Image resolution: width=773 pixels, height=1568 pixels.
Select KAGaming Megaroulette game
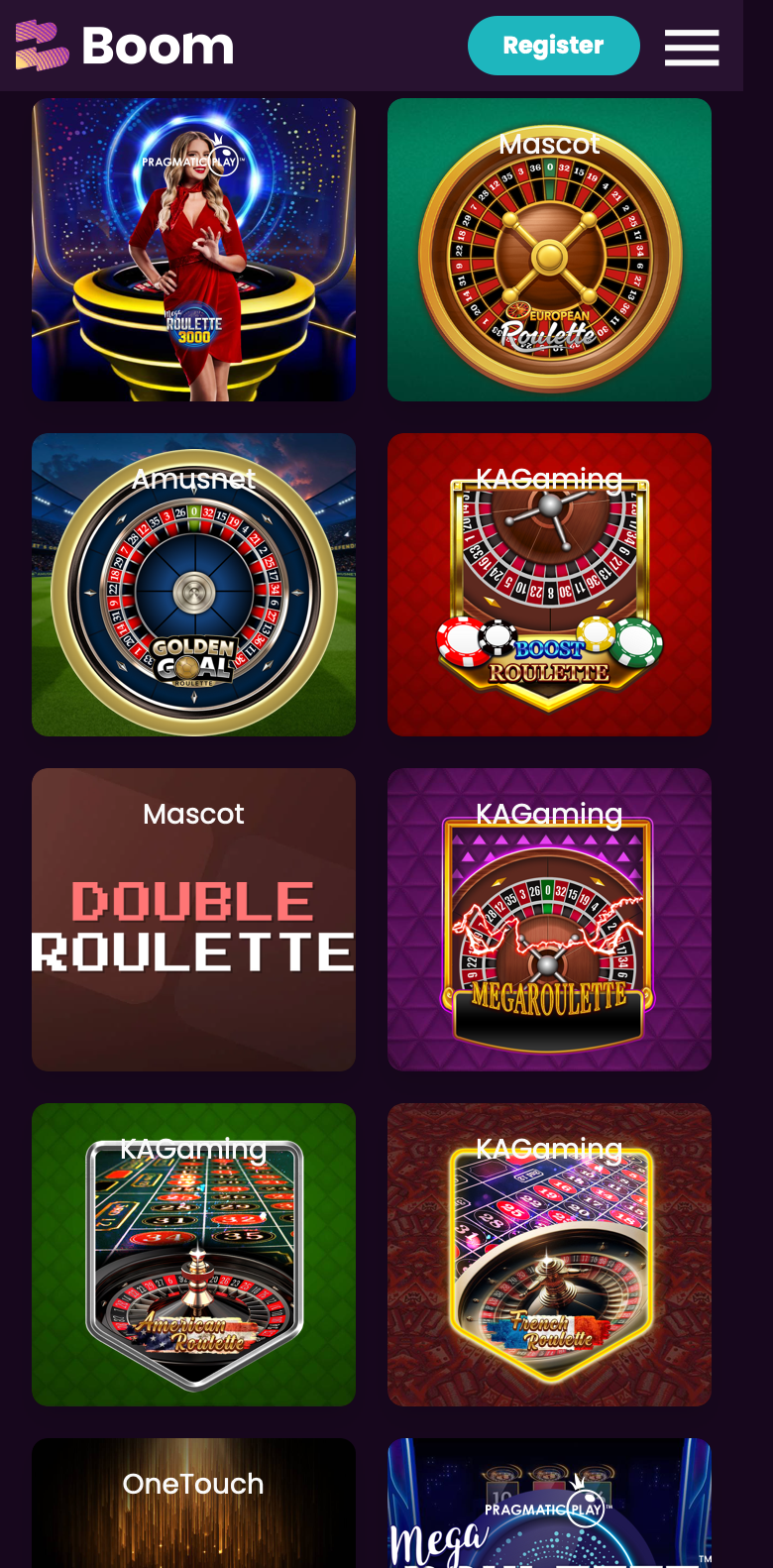(549, 920)
